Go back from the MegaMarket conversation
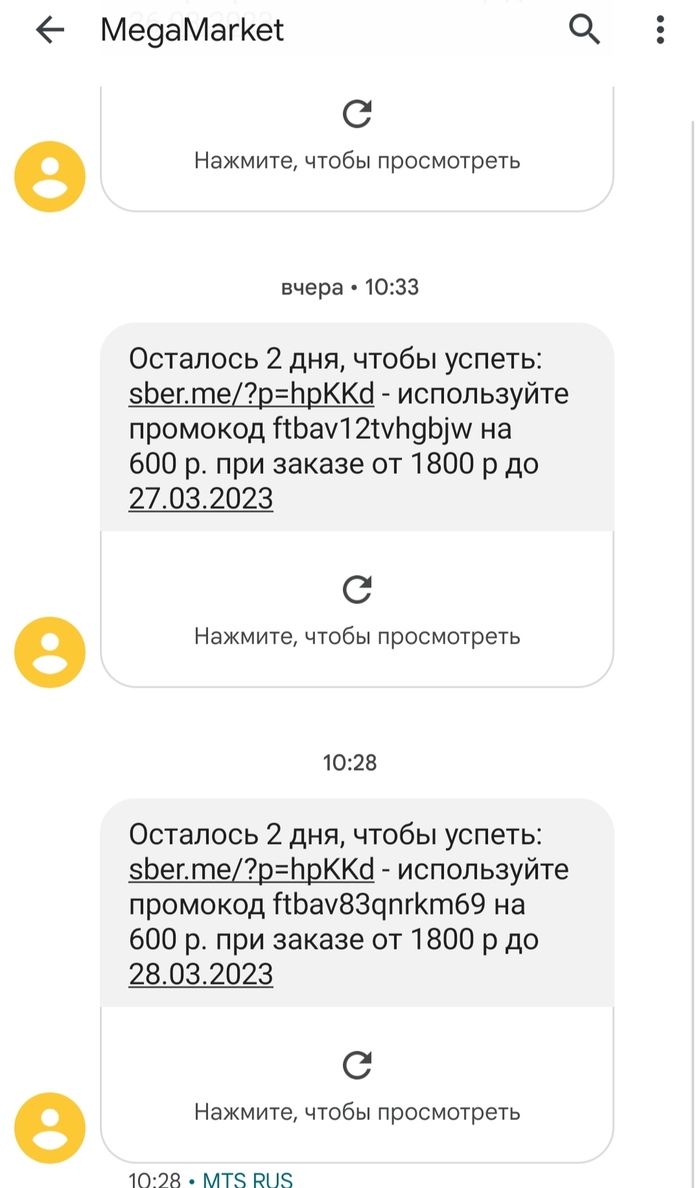The width and height of the screenshot is (700, 1188). tap(49, 30)
